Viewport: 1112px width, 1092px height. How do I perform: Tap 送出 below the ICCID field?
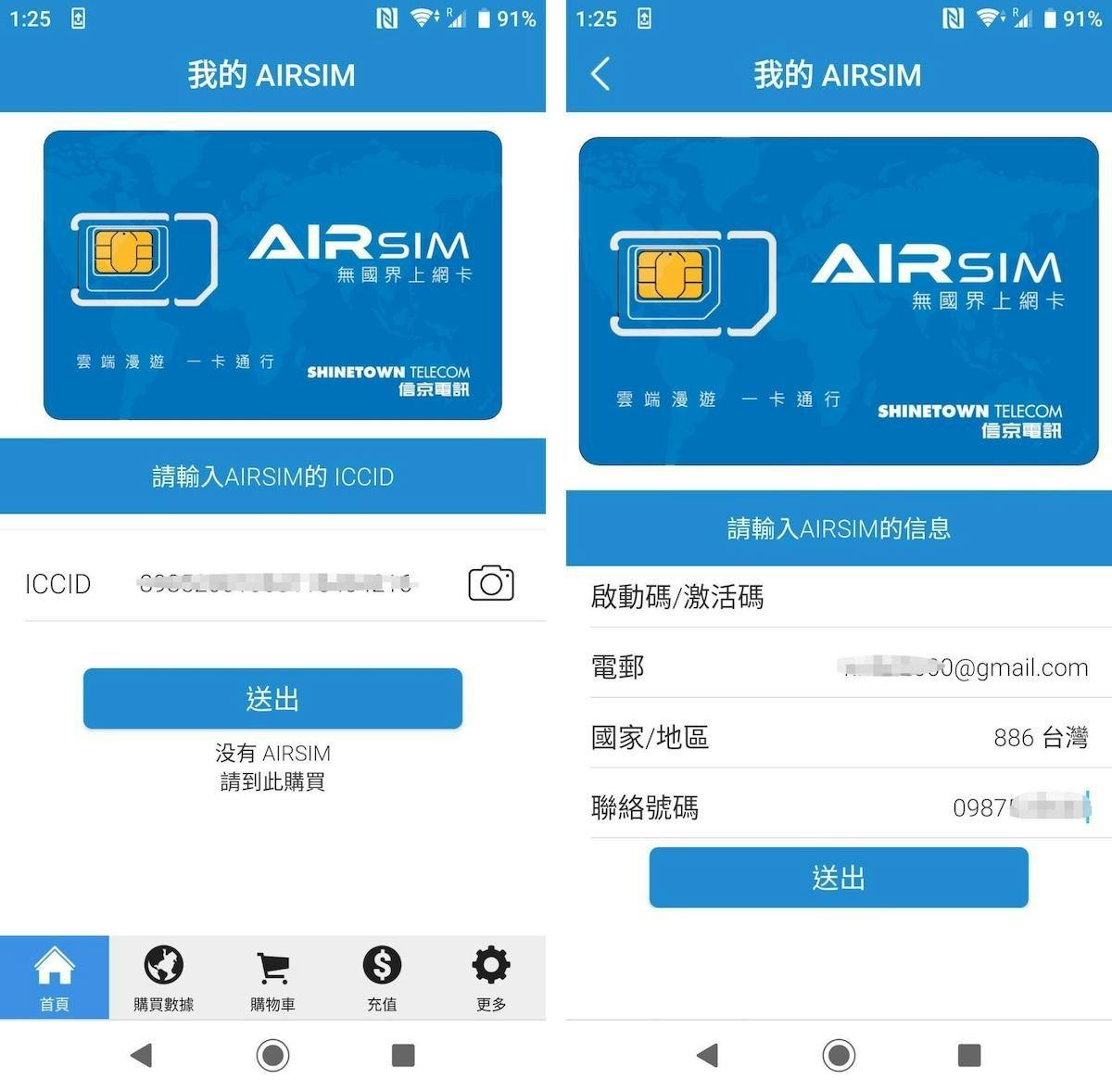[272, 698]
